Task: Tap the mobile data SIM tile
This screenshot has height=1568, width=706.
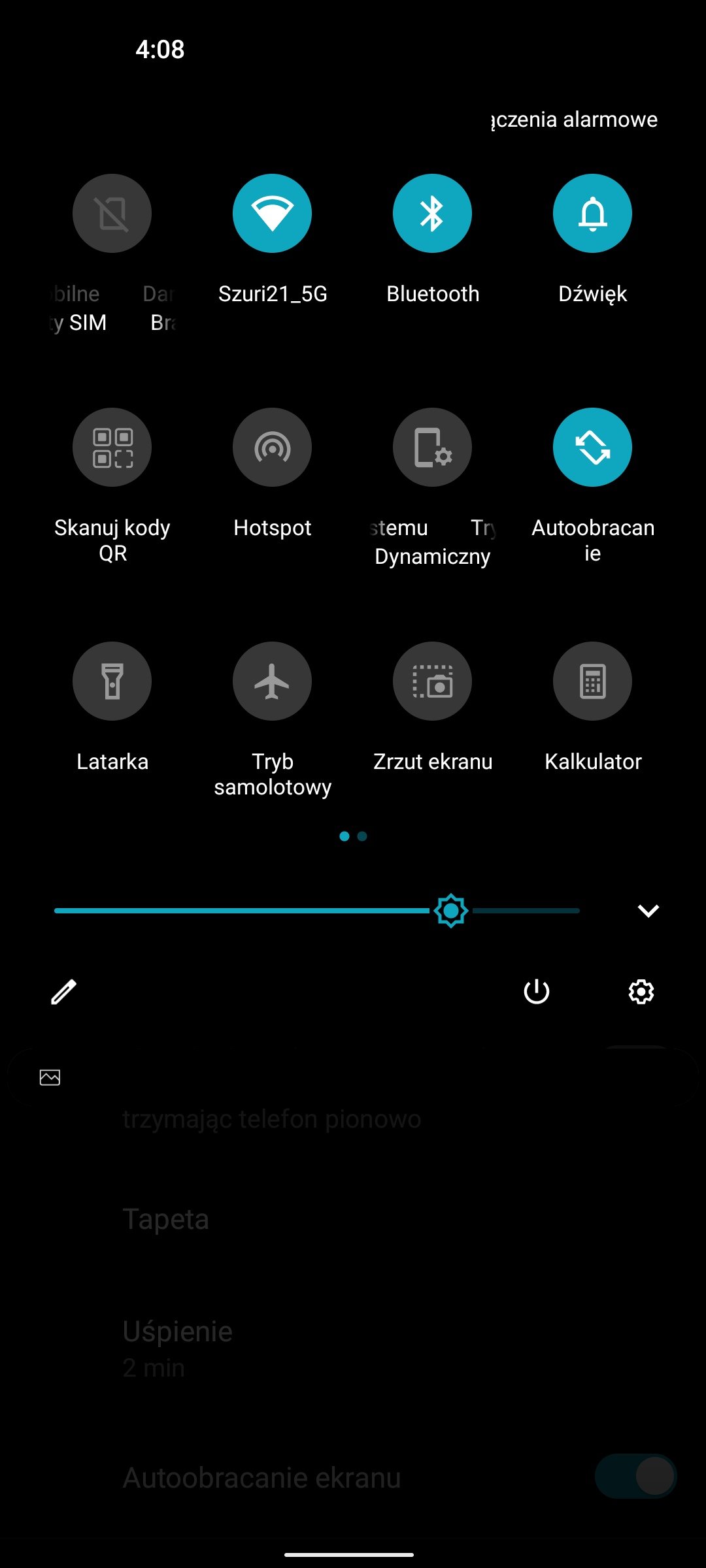Action: (112, 213)
